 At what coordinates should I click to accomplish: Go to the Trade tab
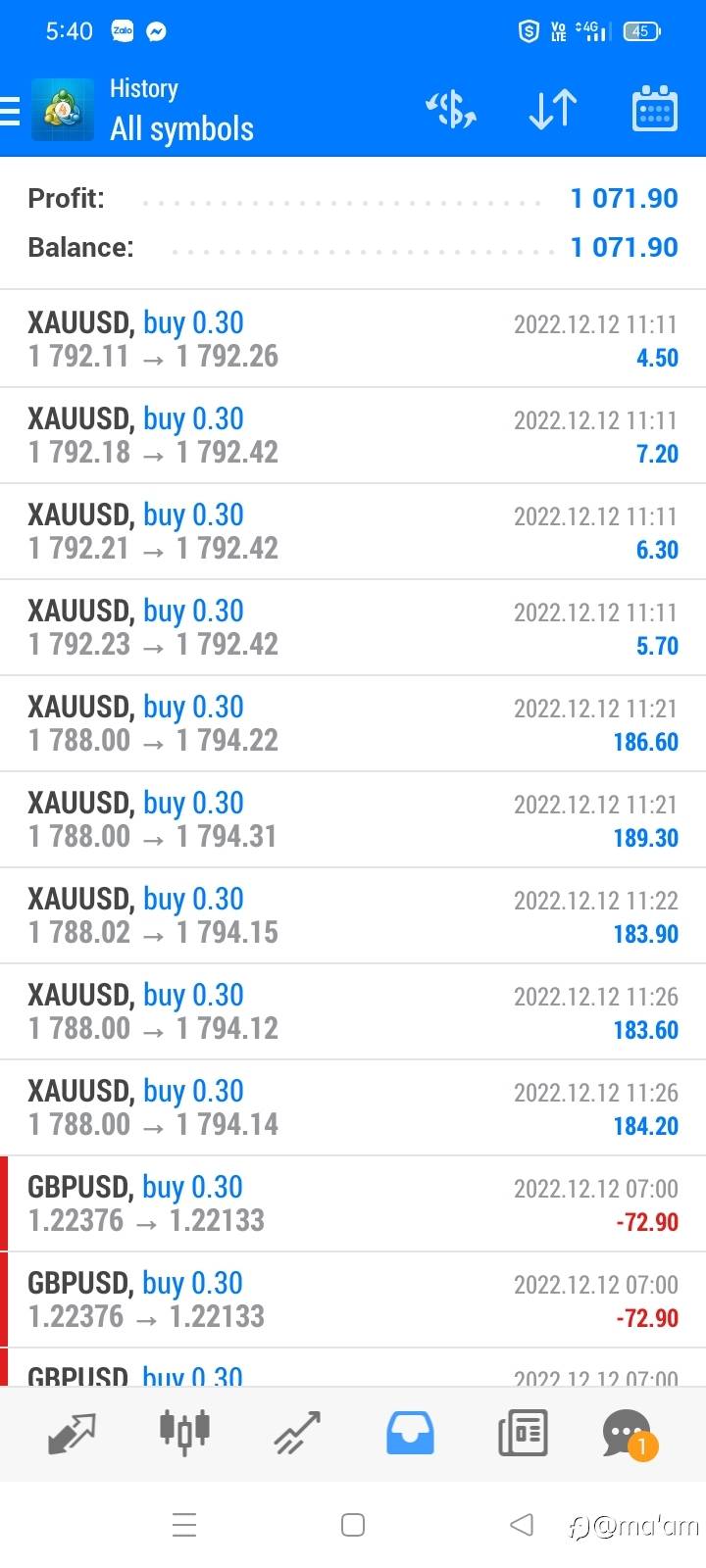(297, 1434)
